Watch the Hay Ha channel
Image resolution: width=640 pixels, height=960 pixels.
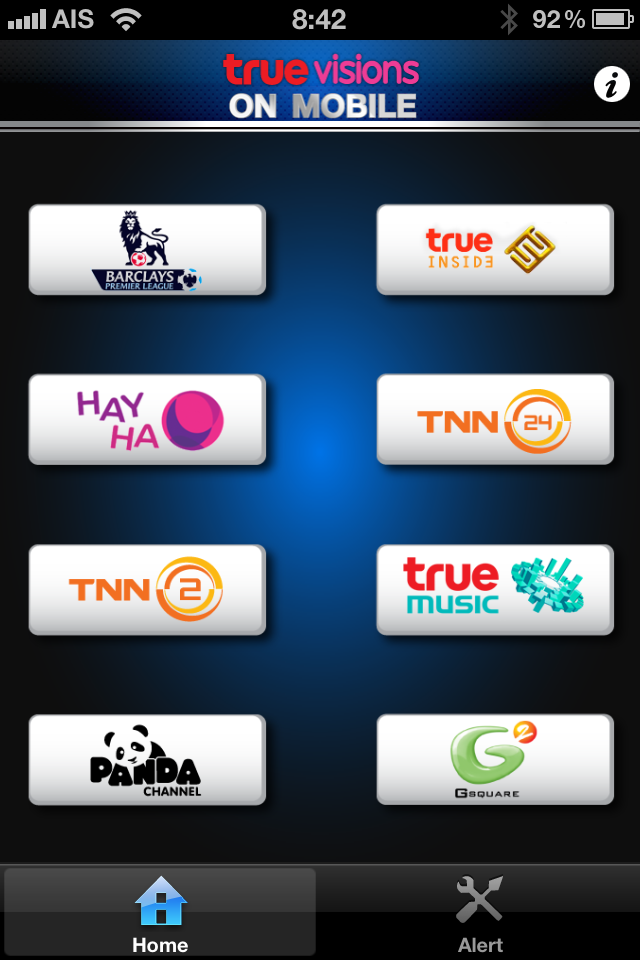coord(147,420)
